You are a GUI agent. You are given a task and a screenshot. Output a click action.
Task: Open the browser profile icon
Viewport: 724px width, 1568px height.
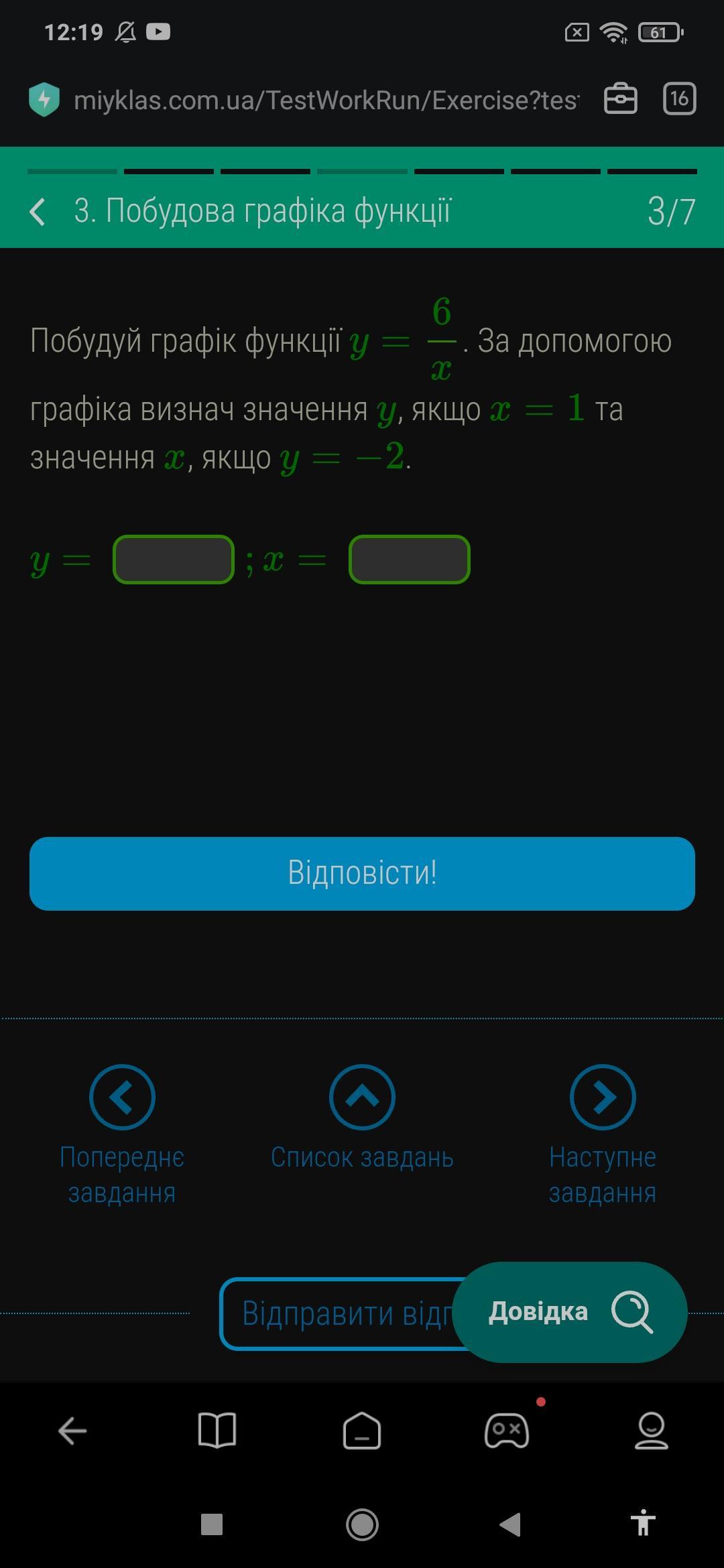click(x=652, y=1431)
